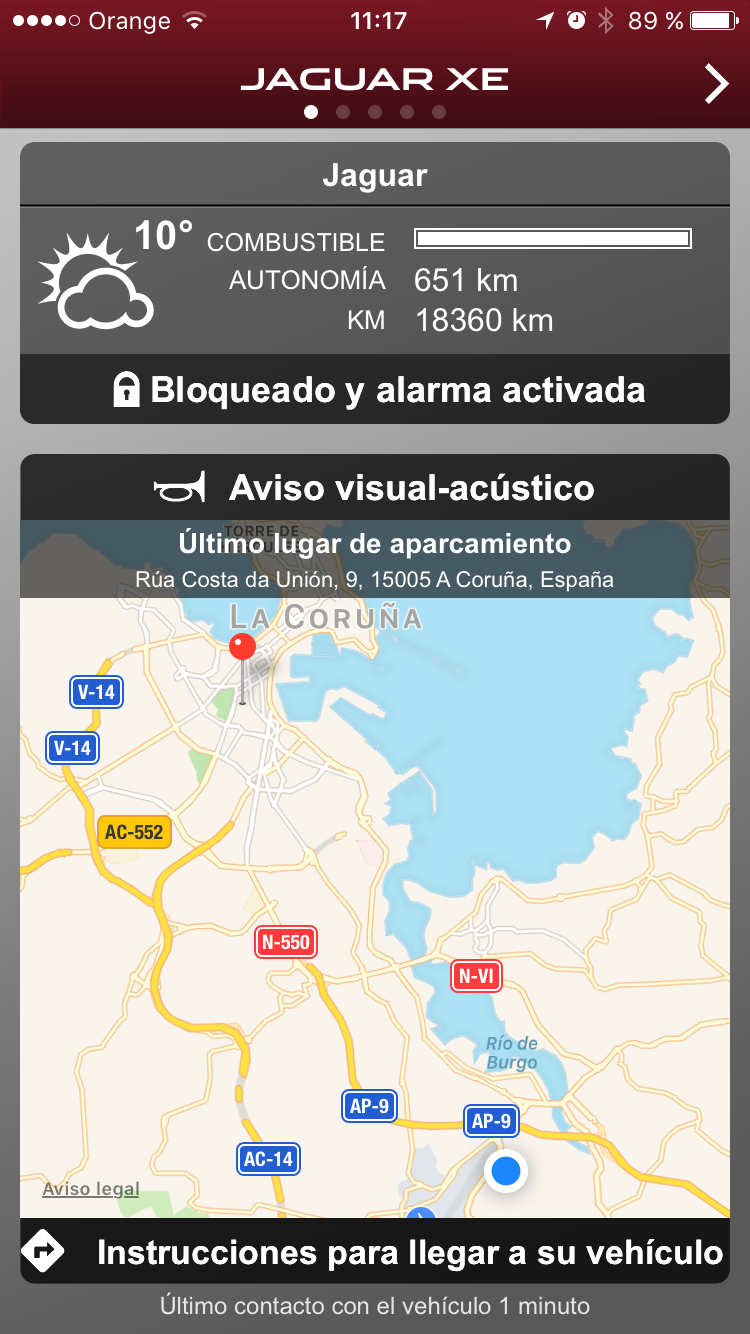Image resolution: width=750 pixels, height=1334 pixels.
Task: Open Instrucciones para llegar a su vehículo
Action: click(x=375, y=1252)
